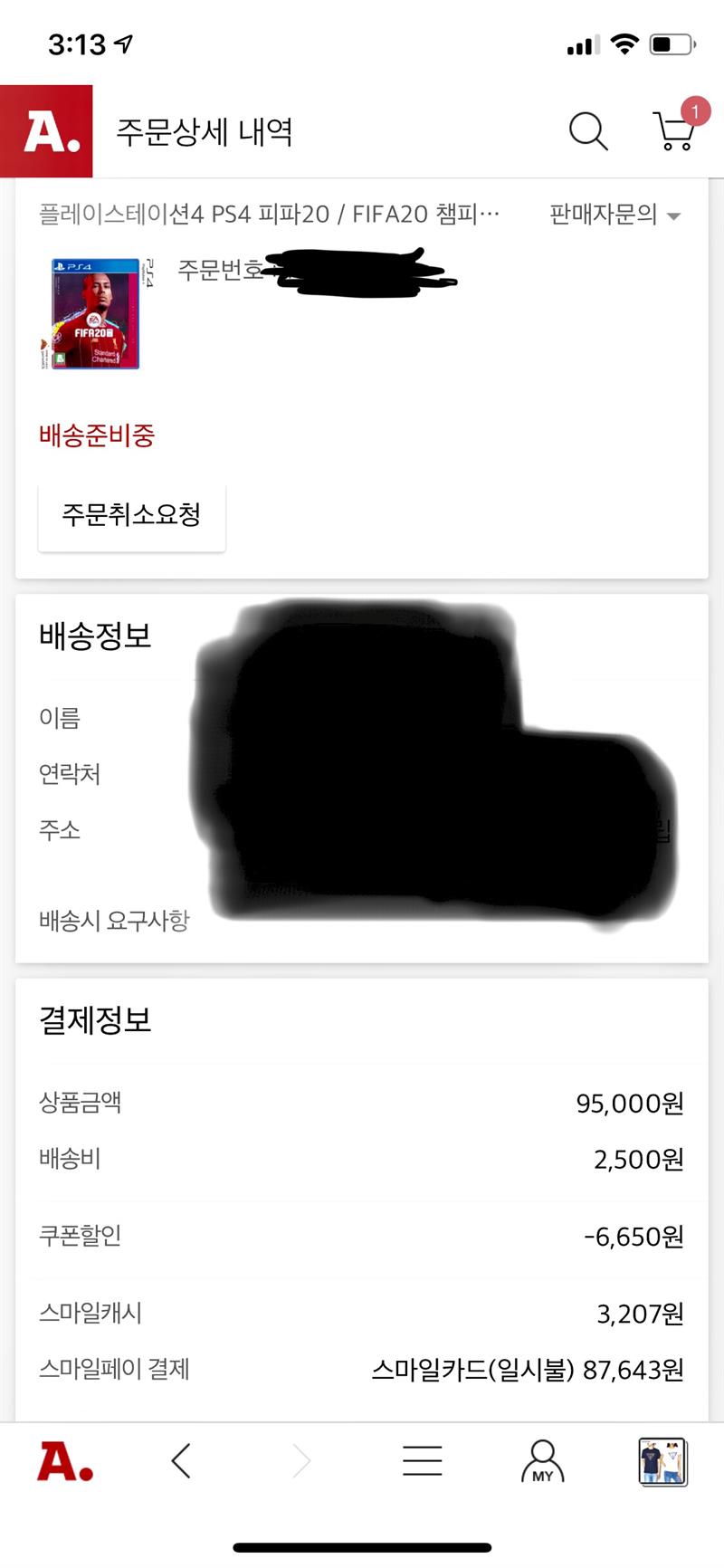Open the hamburger category menu
This screenshot has height=1568, width=724.
tap(422, 1460)
